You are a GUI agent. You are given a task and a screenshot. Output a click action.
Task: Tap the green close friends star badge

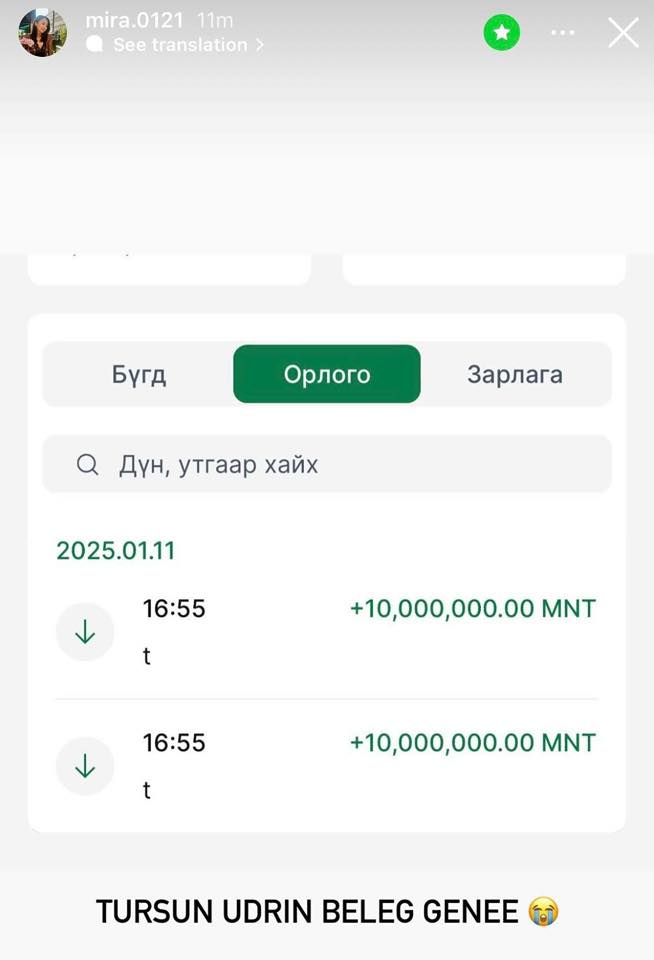502,33
